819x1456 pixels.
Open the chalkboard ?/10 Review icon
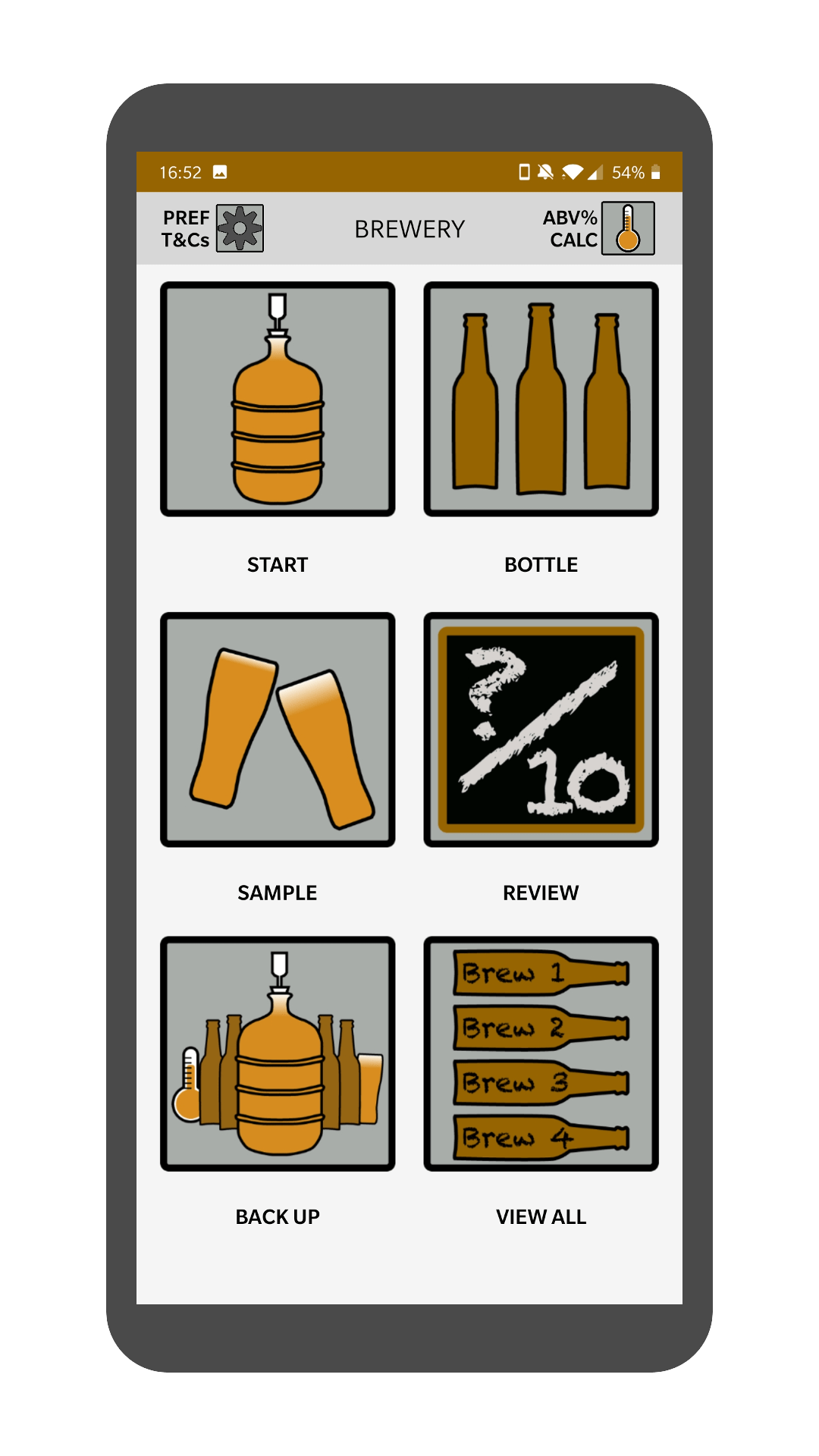[540, 726]
